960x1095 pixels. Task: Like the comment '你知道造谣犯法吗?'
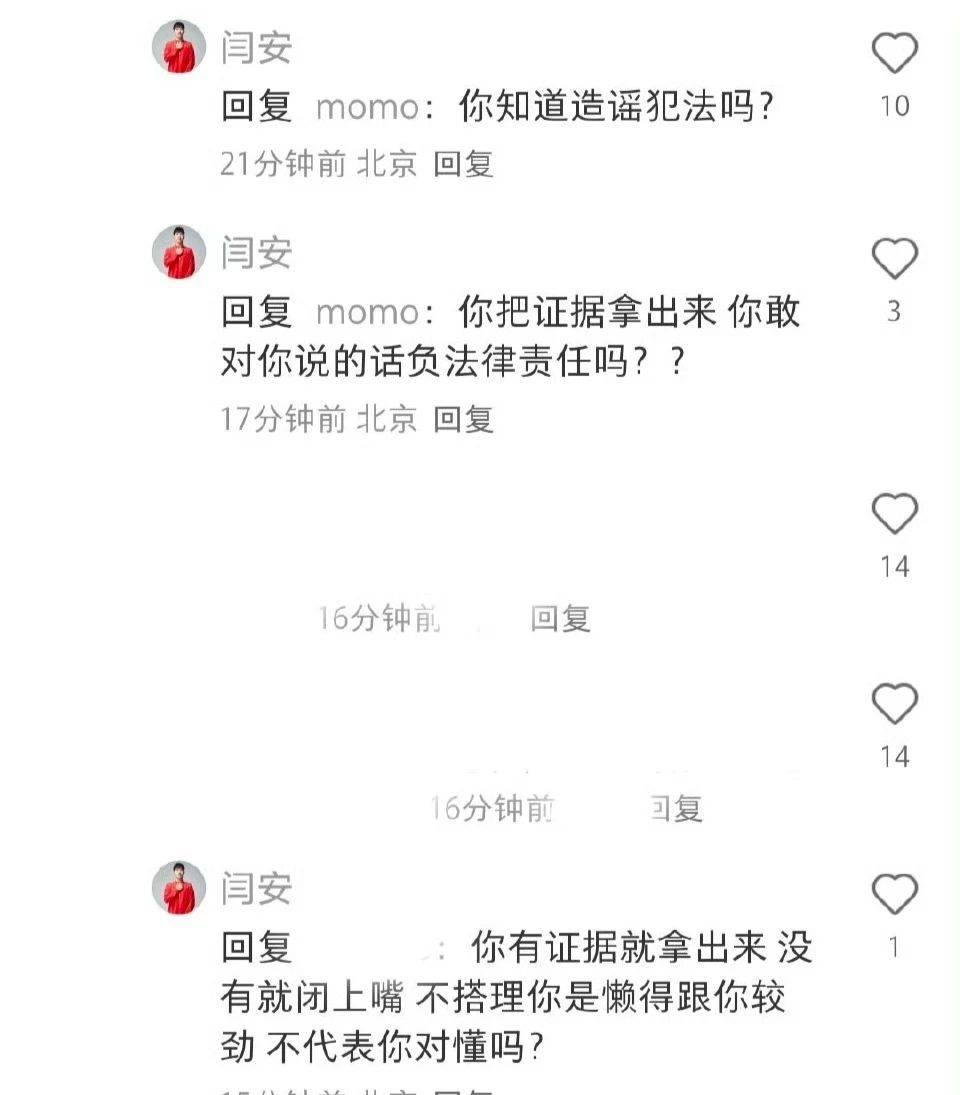[x=894, y=53]
